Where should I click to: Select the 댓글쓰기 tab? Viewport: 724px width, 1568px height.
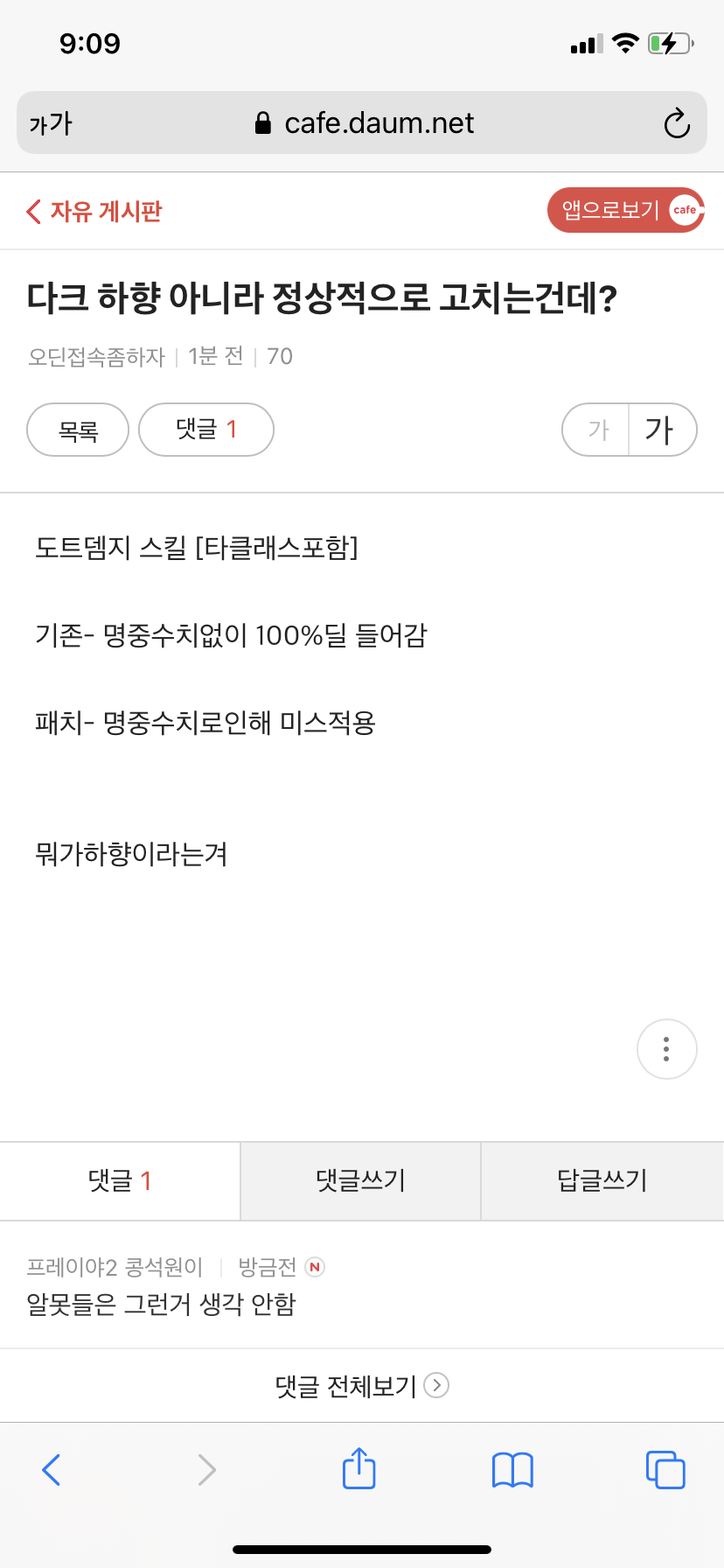click(x=360, y=1181)
